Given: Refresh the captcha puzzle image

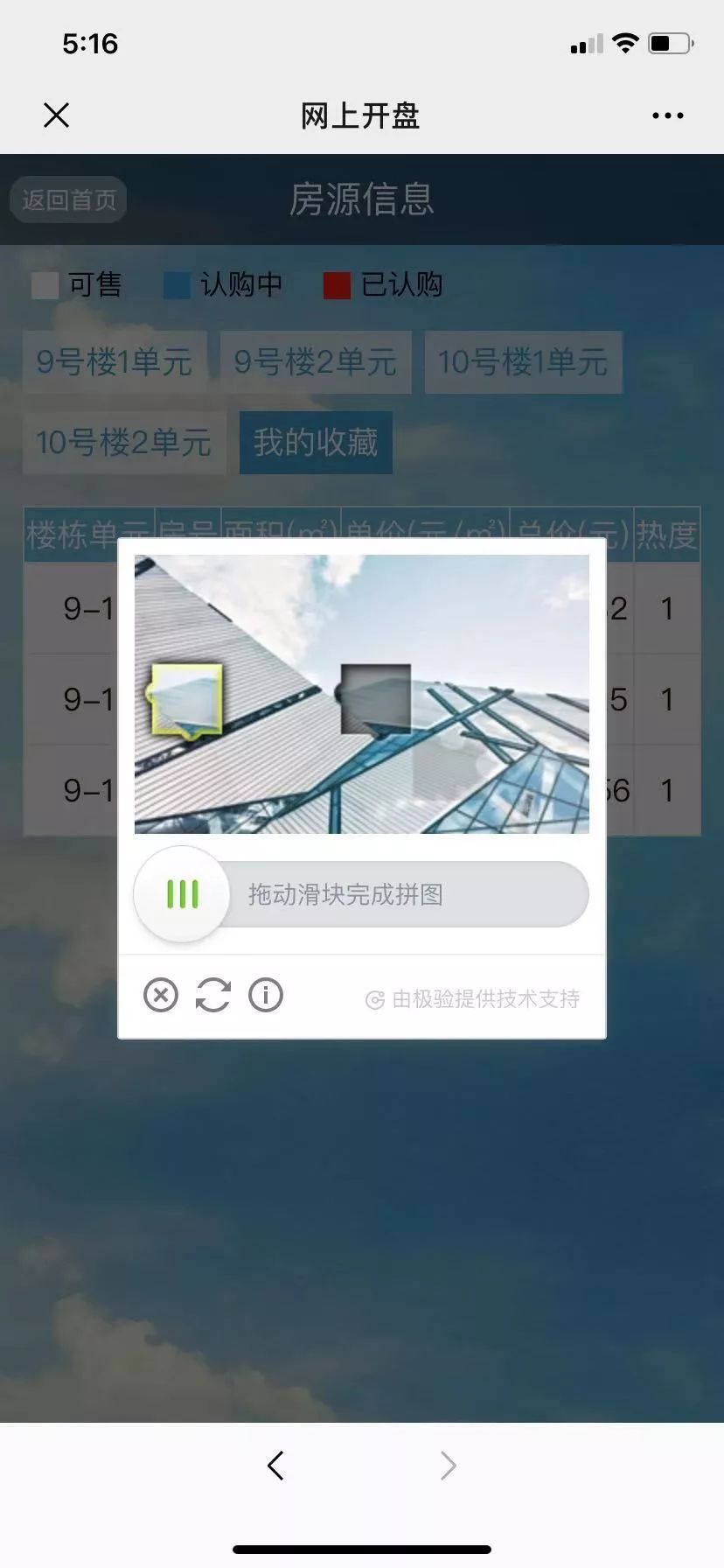Looking at the screenshot, I should (x=213, y=996).
